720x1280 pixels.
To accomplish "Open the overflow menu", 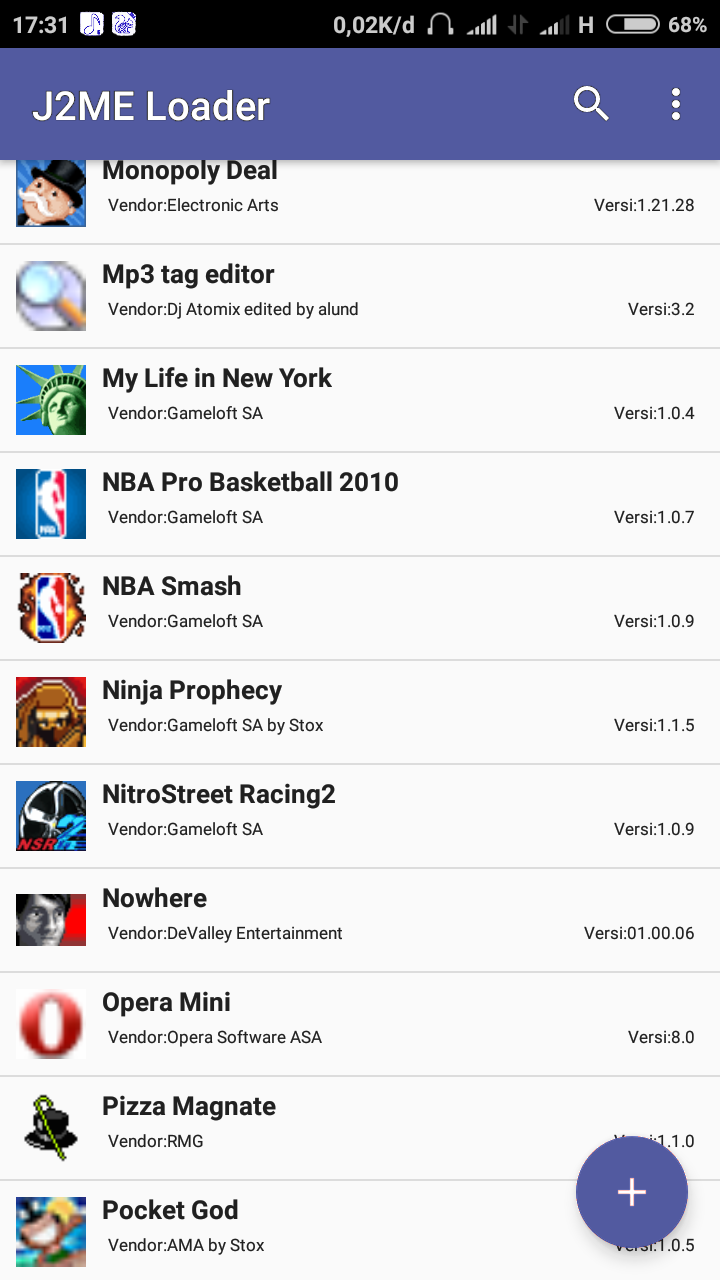I will tap(676, 104).
